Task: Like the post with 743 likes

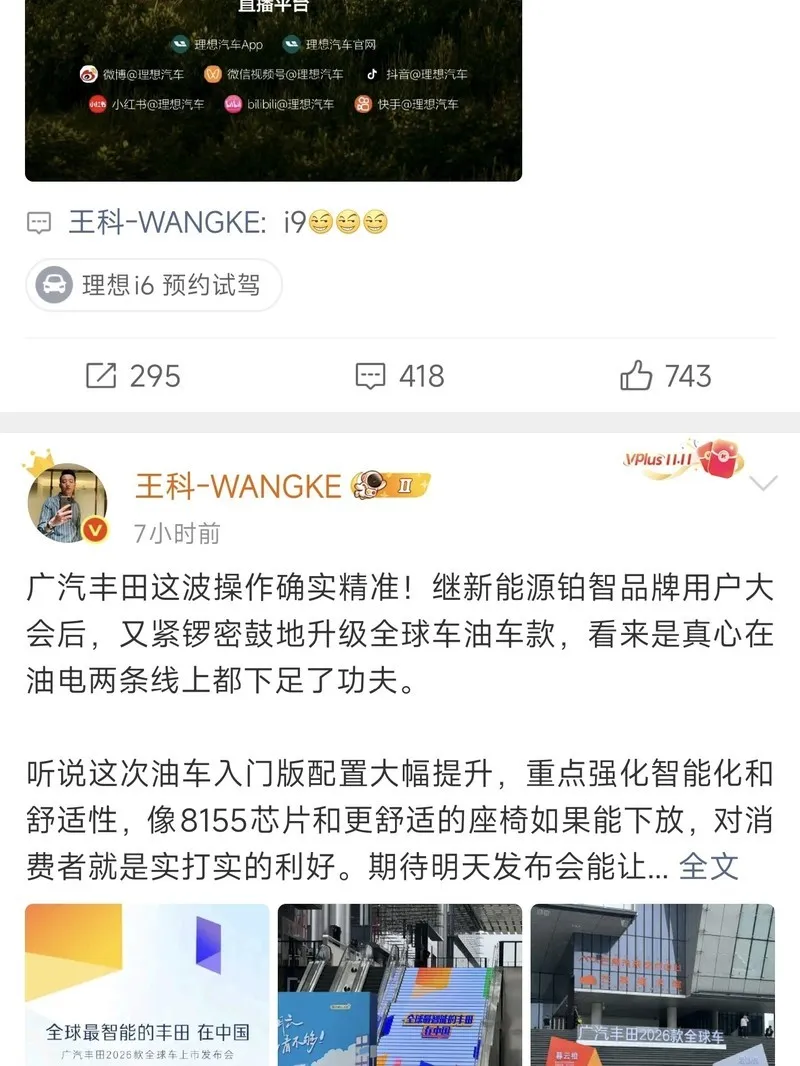Action: [x=665, y=376]
